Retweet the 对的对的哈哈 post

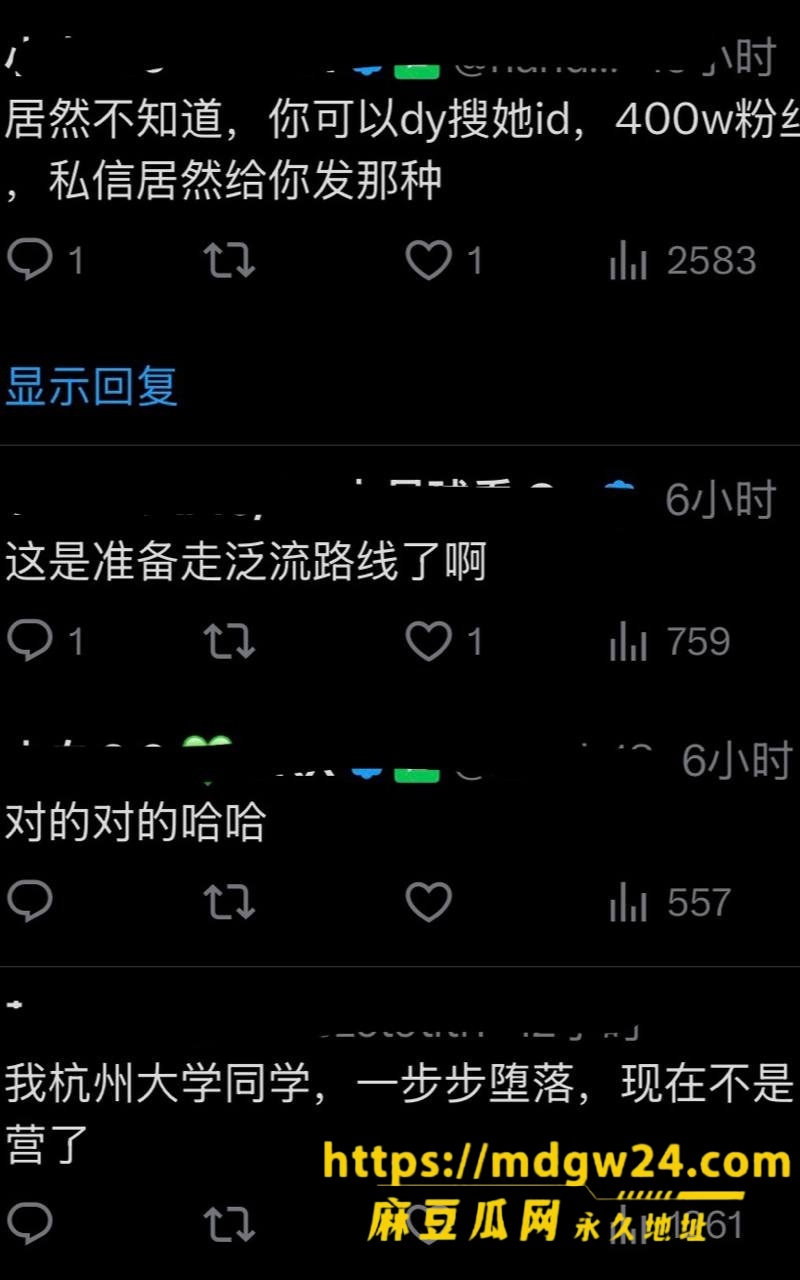pyautogui.click(x=230, y=903)
